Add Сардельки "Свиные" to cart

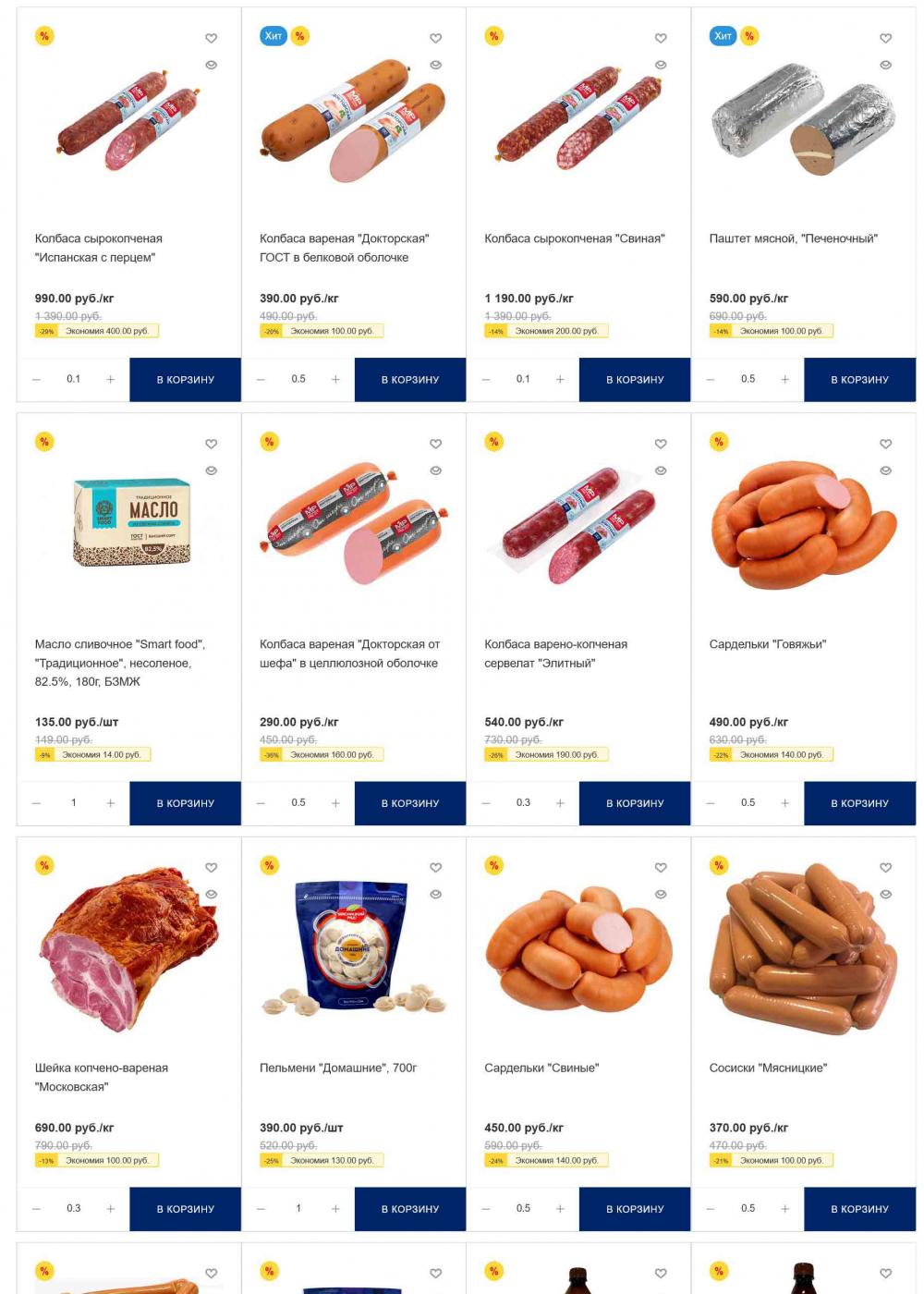tap(635, 1209)
